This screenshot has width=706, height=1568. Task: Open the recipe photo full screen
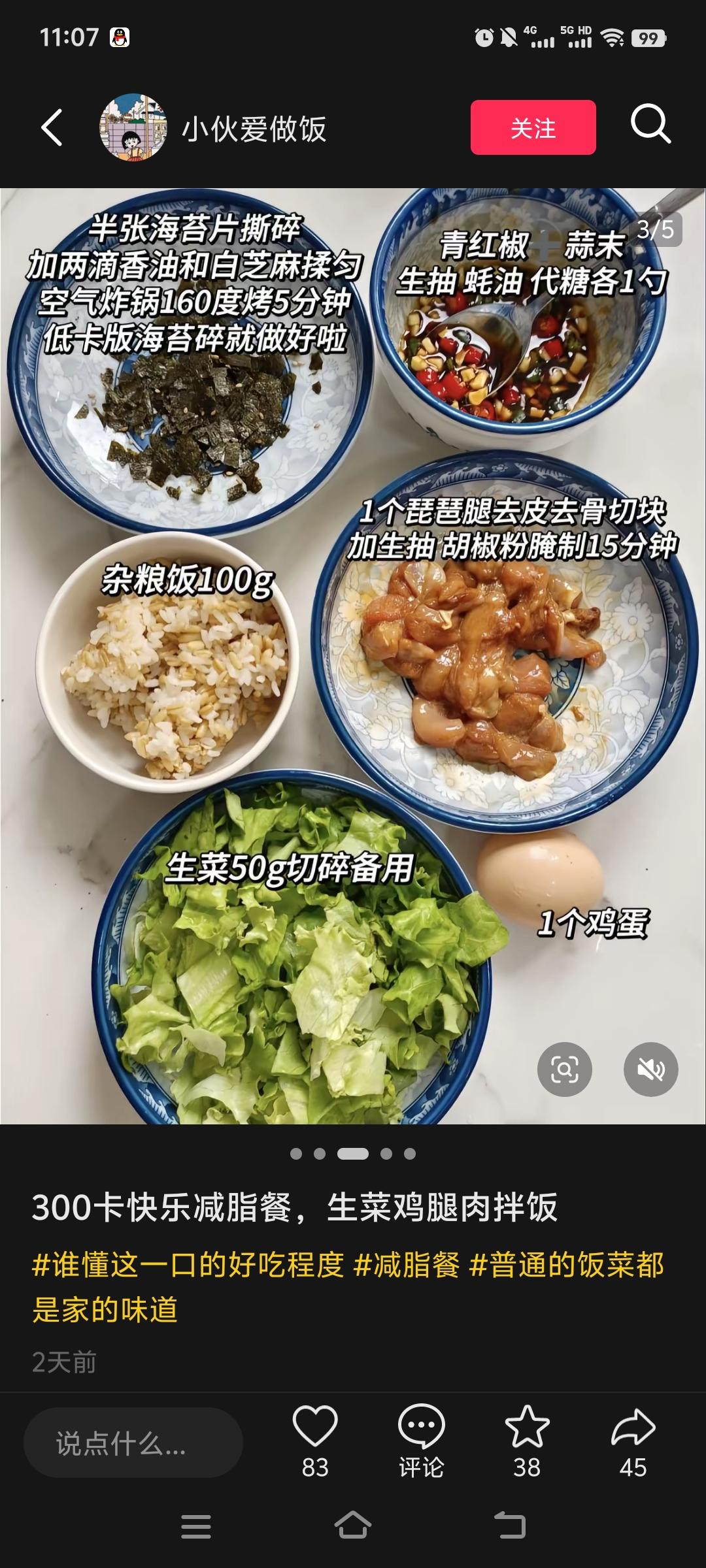353,653
